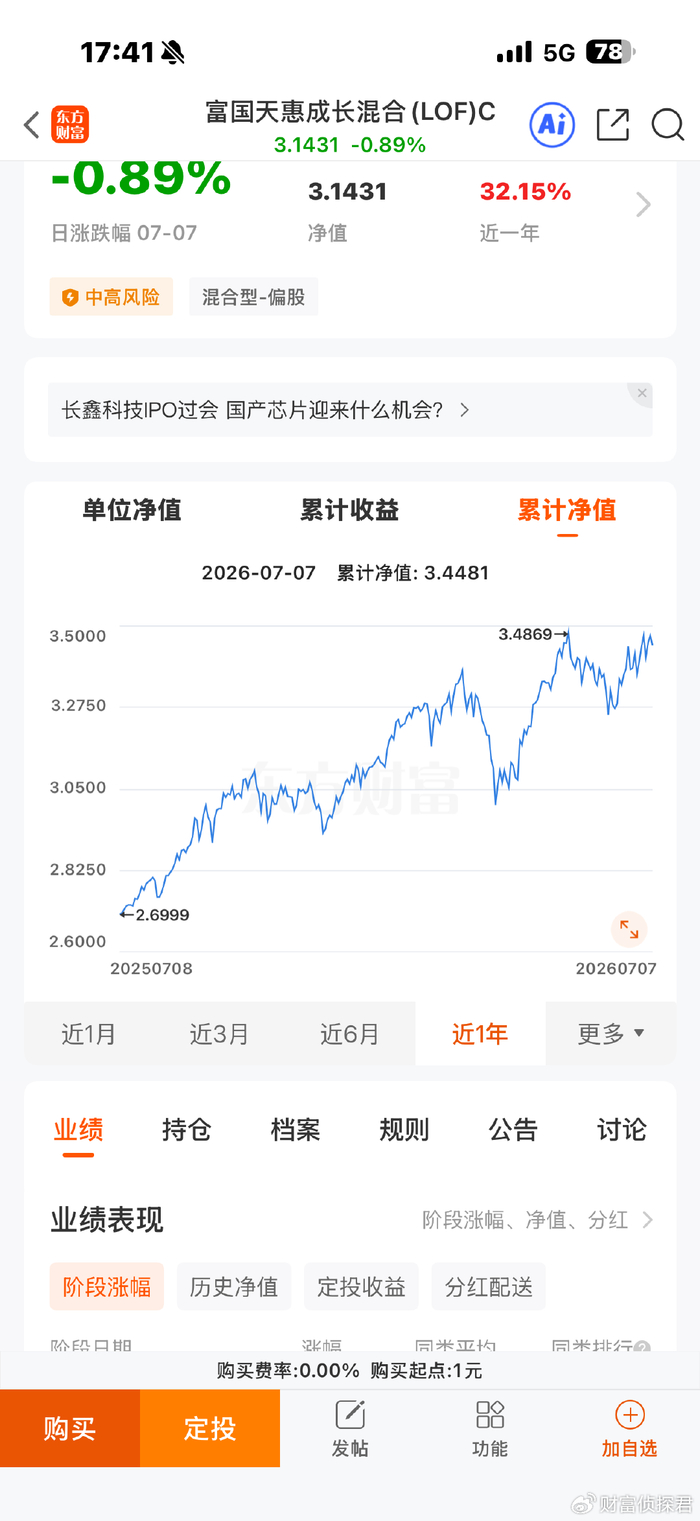
Task: Go back using the top-left arrow
Action: pyautogui.click(x=32, y=125)
